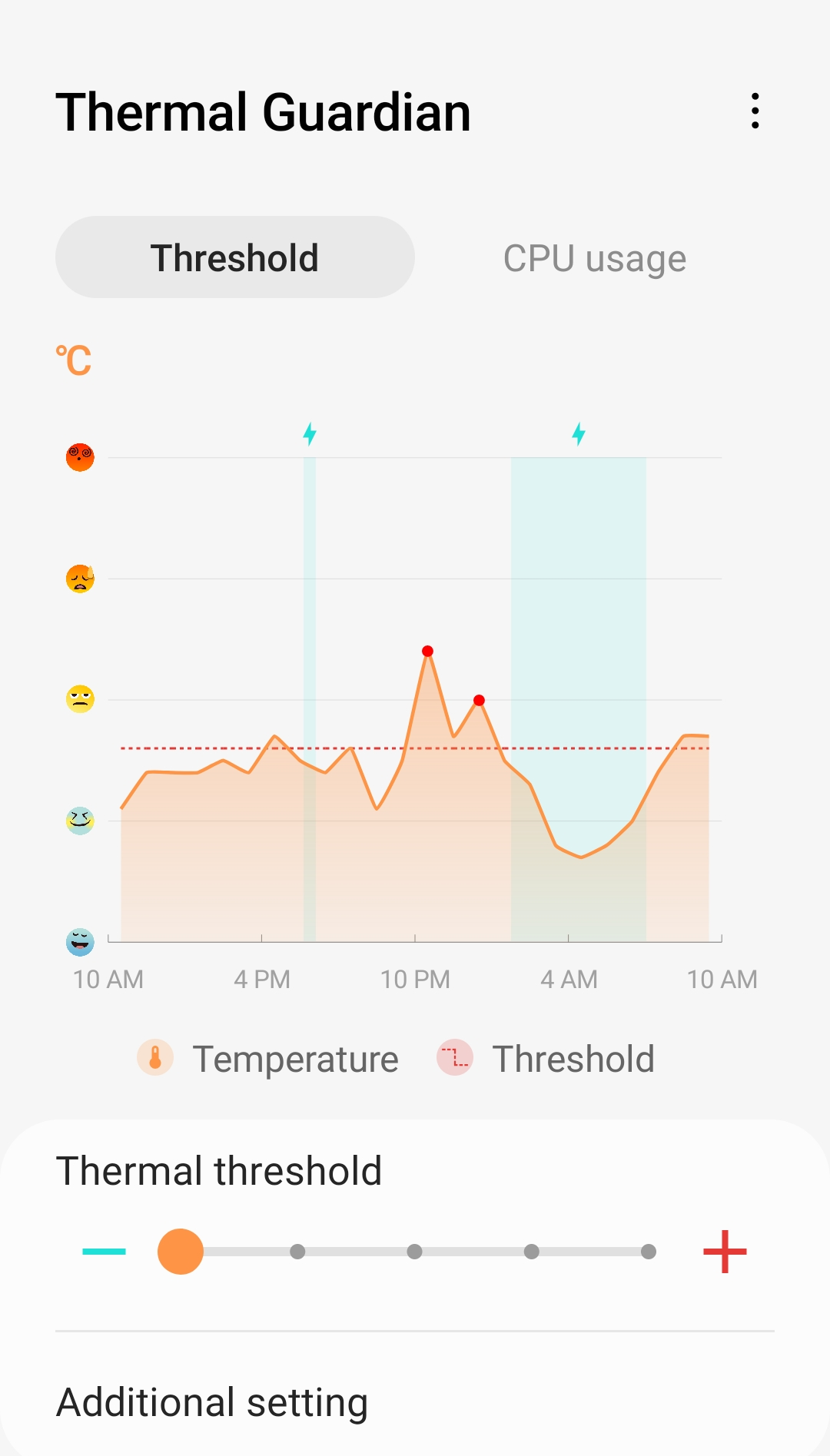Set thermal threshold slider to the highest step

pyautogui.click(x=649, y=1252)
